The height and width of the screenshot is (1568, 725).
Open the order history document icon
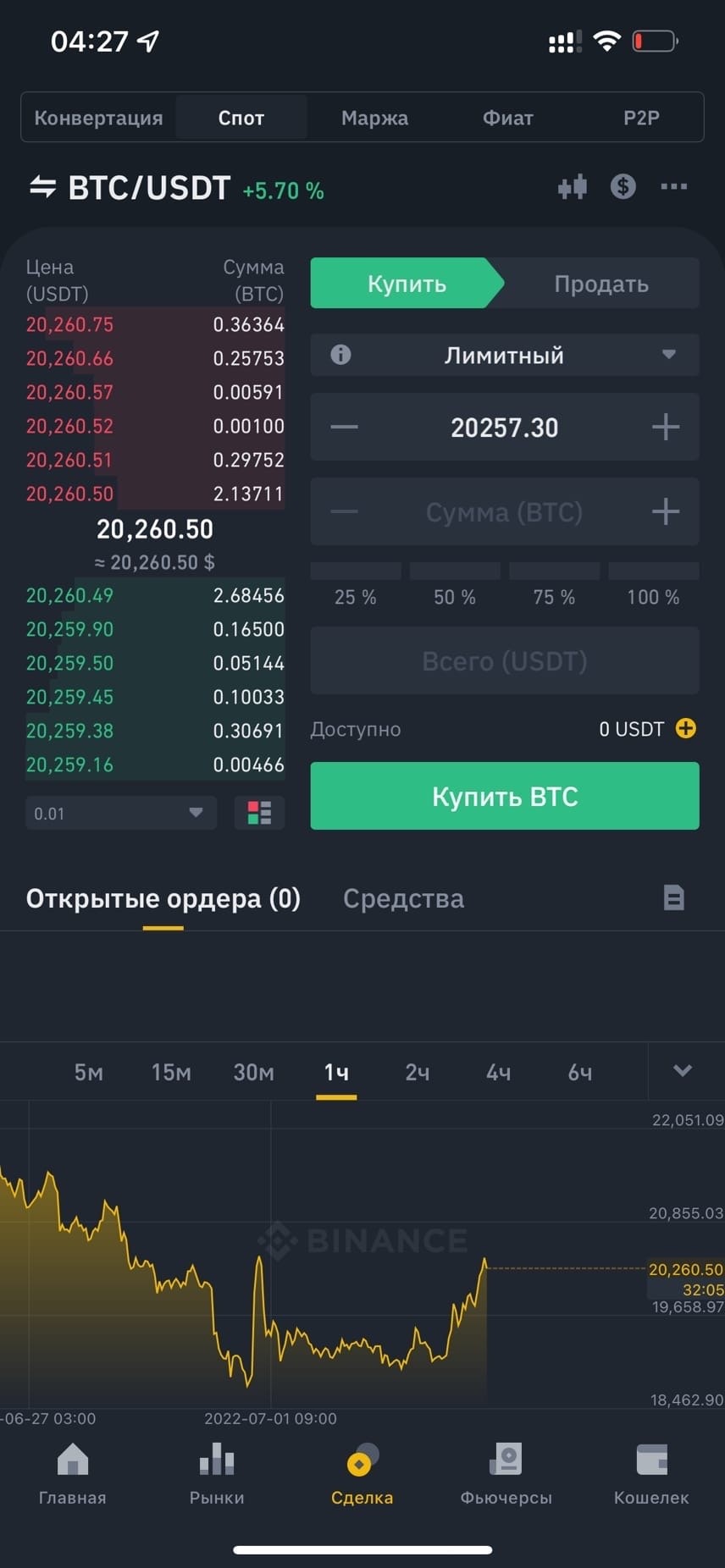pos(674,897)
